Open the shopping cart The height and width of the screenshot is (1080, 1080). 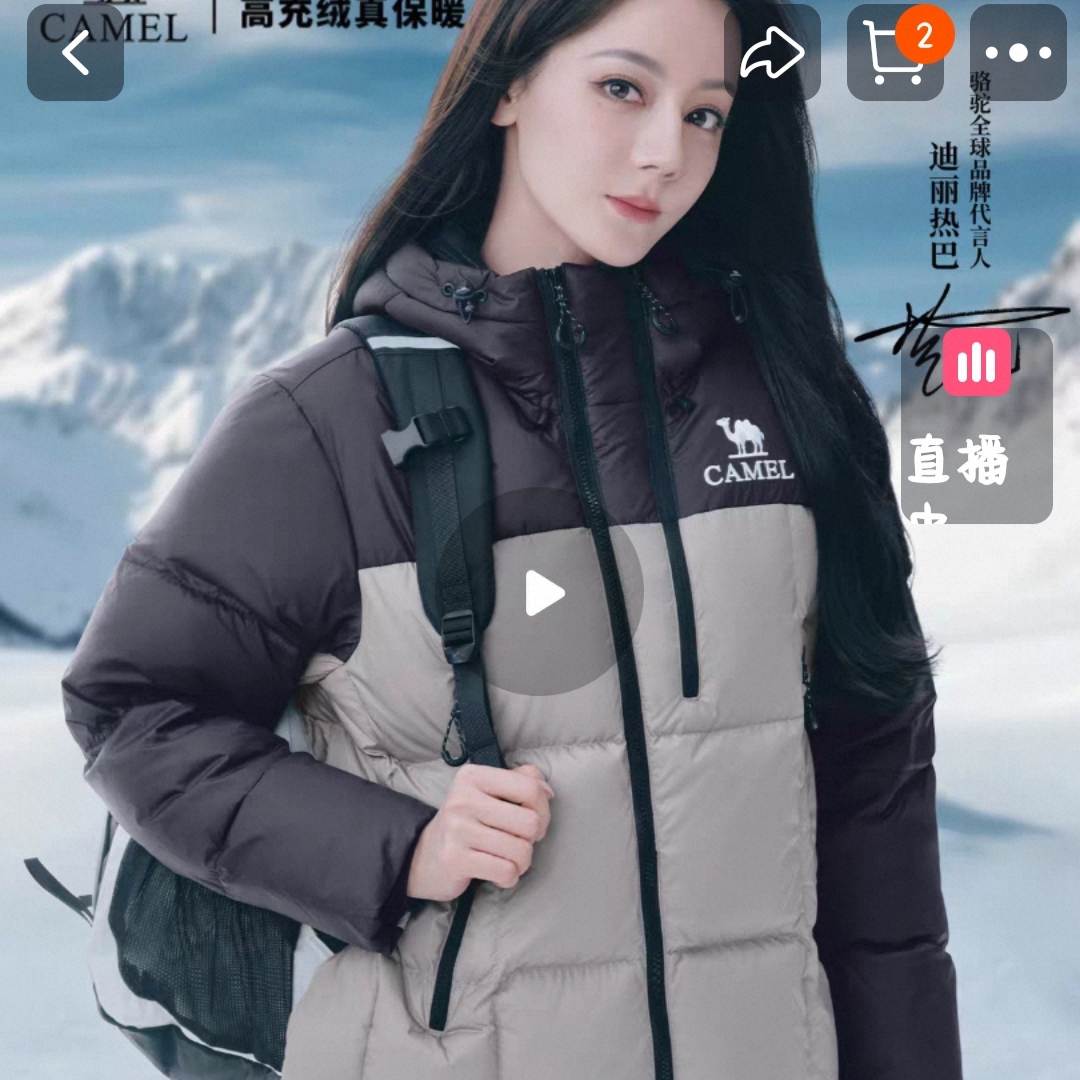point(895,53)
